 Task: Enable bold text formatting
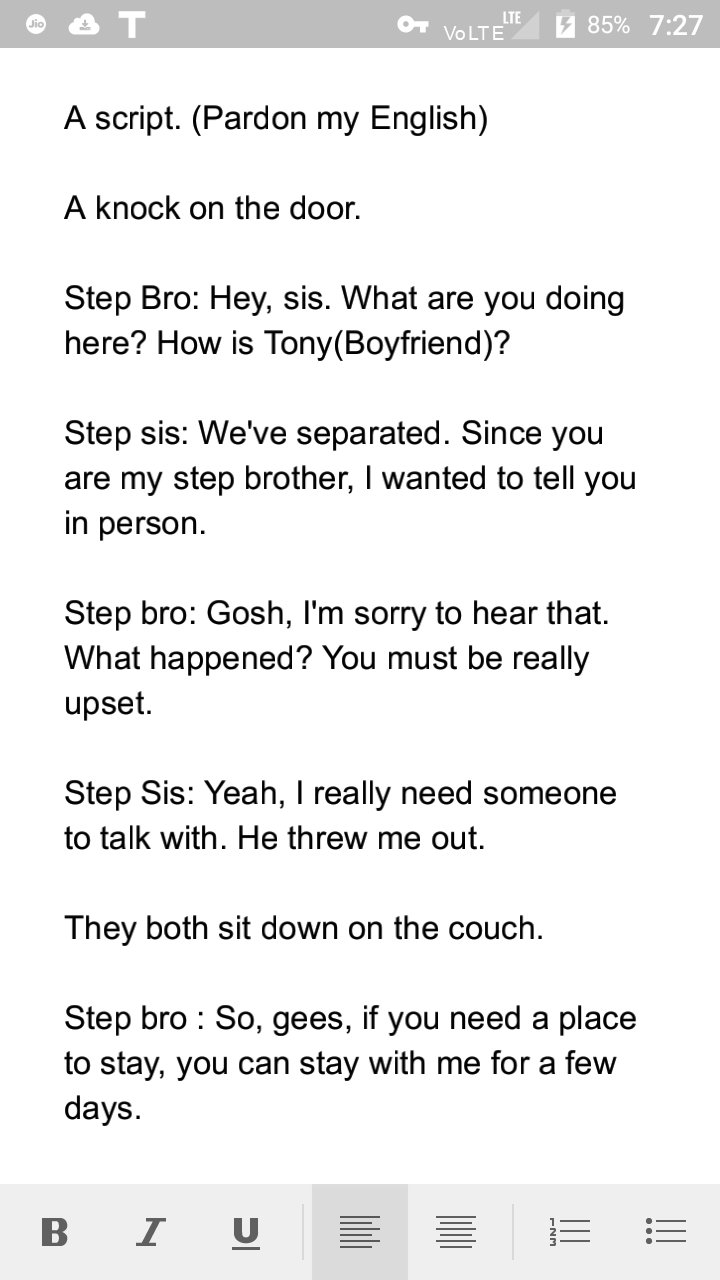[x=55, y=1231]
